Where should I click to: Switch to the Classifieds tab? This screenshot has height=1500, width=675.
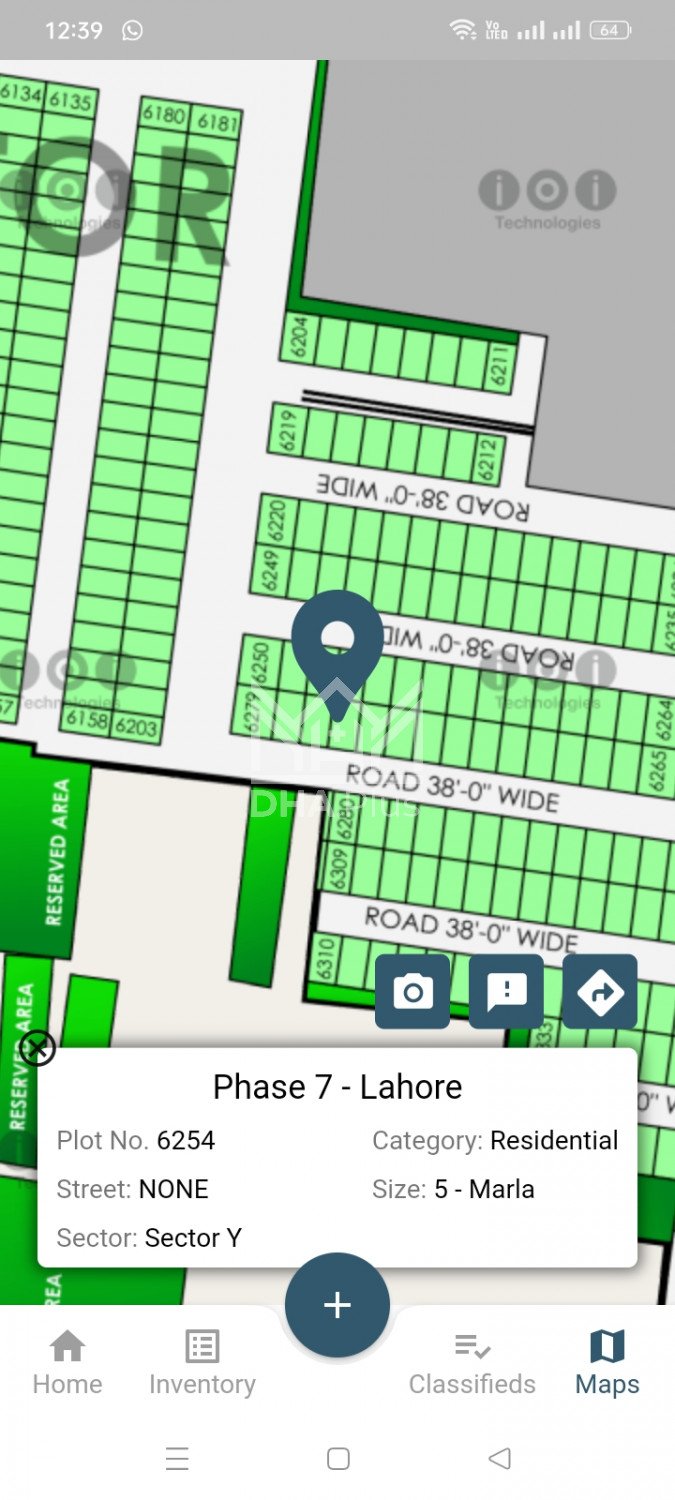point(472,1362)
